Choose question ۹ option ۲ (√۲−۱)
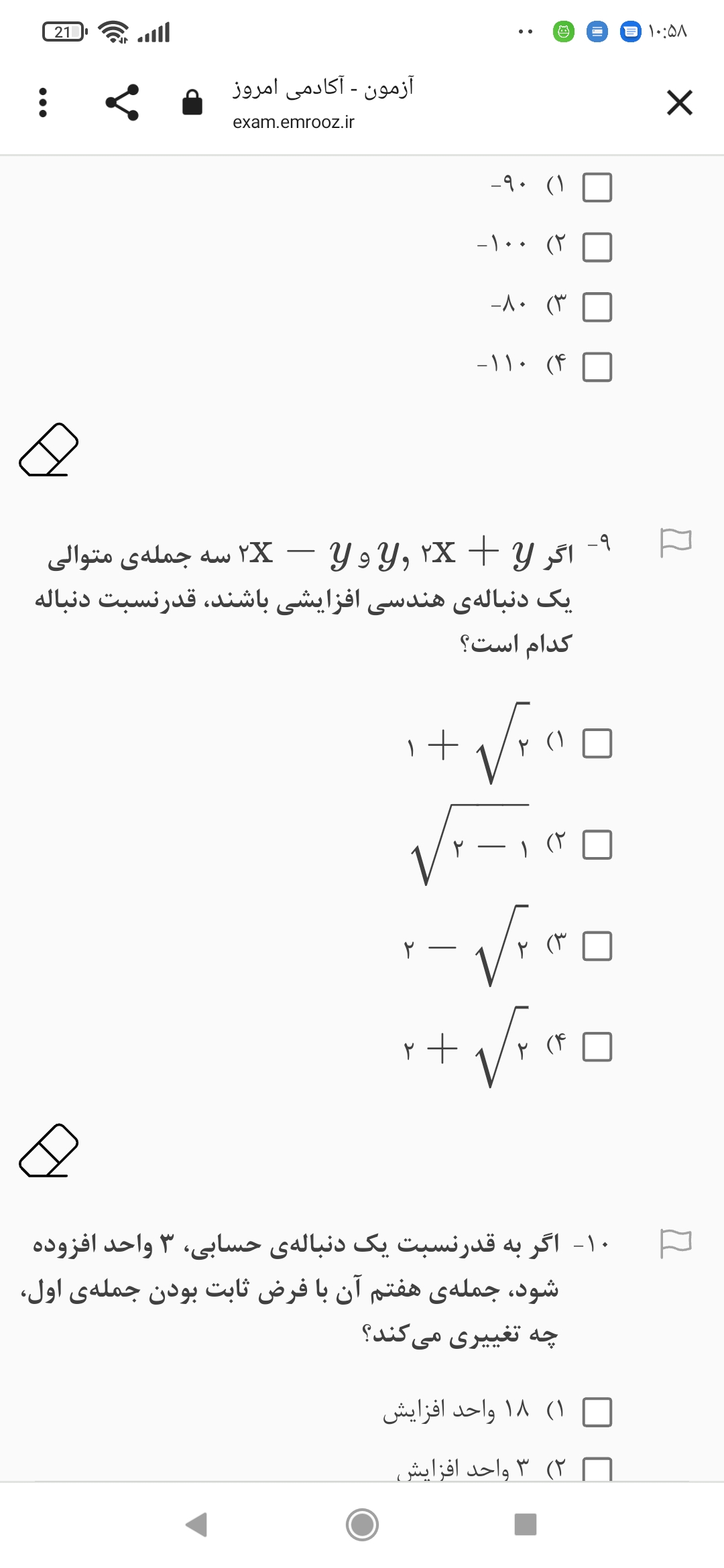724x1568 pixels. tap(597, 844)
